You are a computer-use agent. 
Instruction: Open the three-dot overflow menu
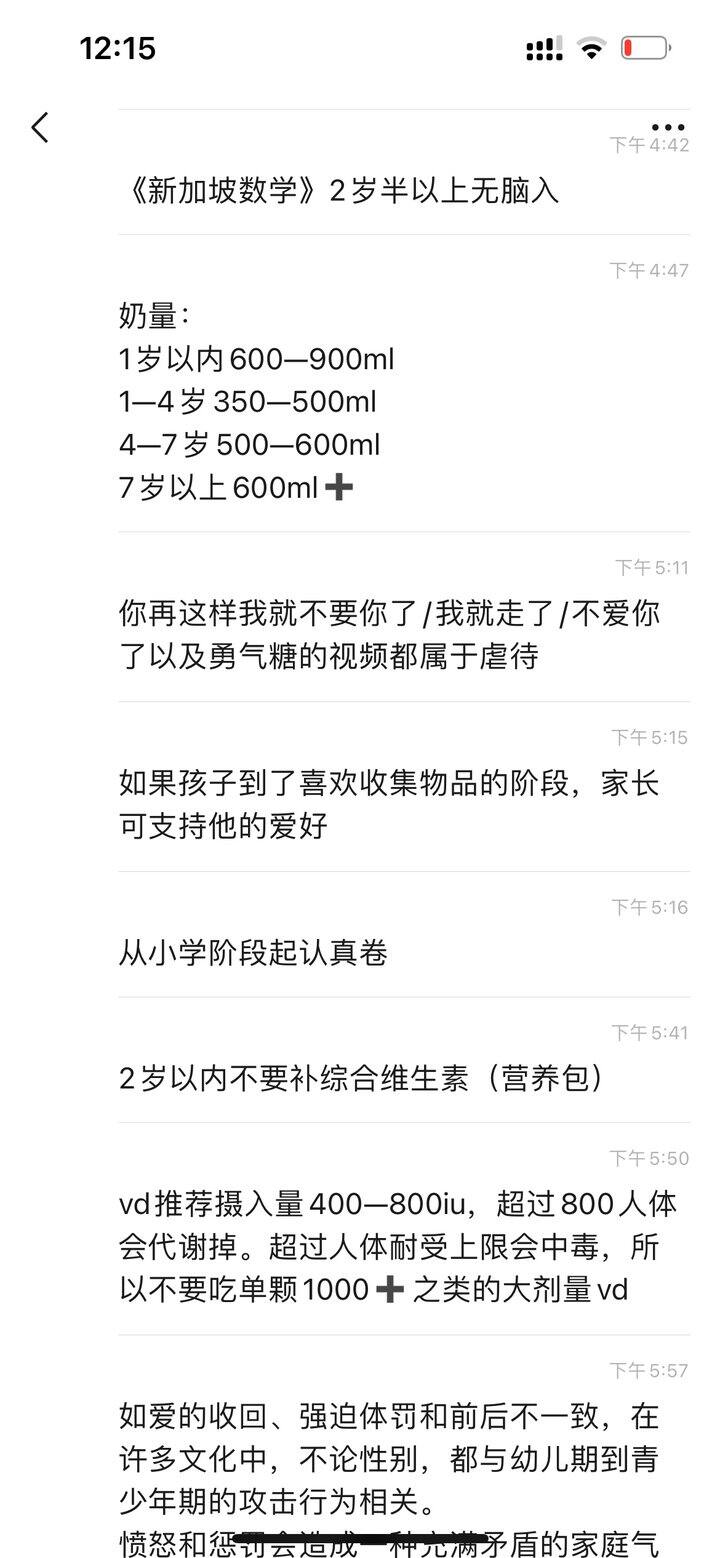click(x=667, y=127)
